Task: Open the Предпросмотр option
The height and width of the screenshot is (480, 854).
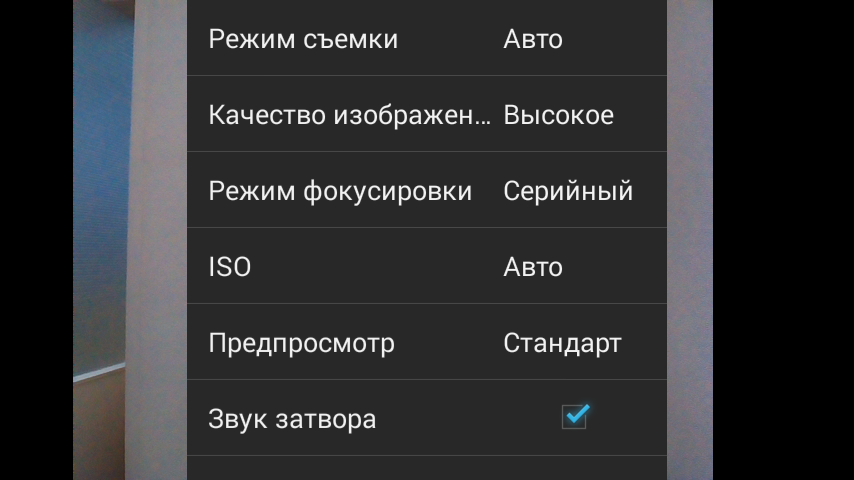Action: click(x=426, y=343)
